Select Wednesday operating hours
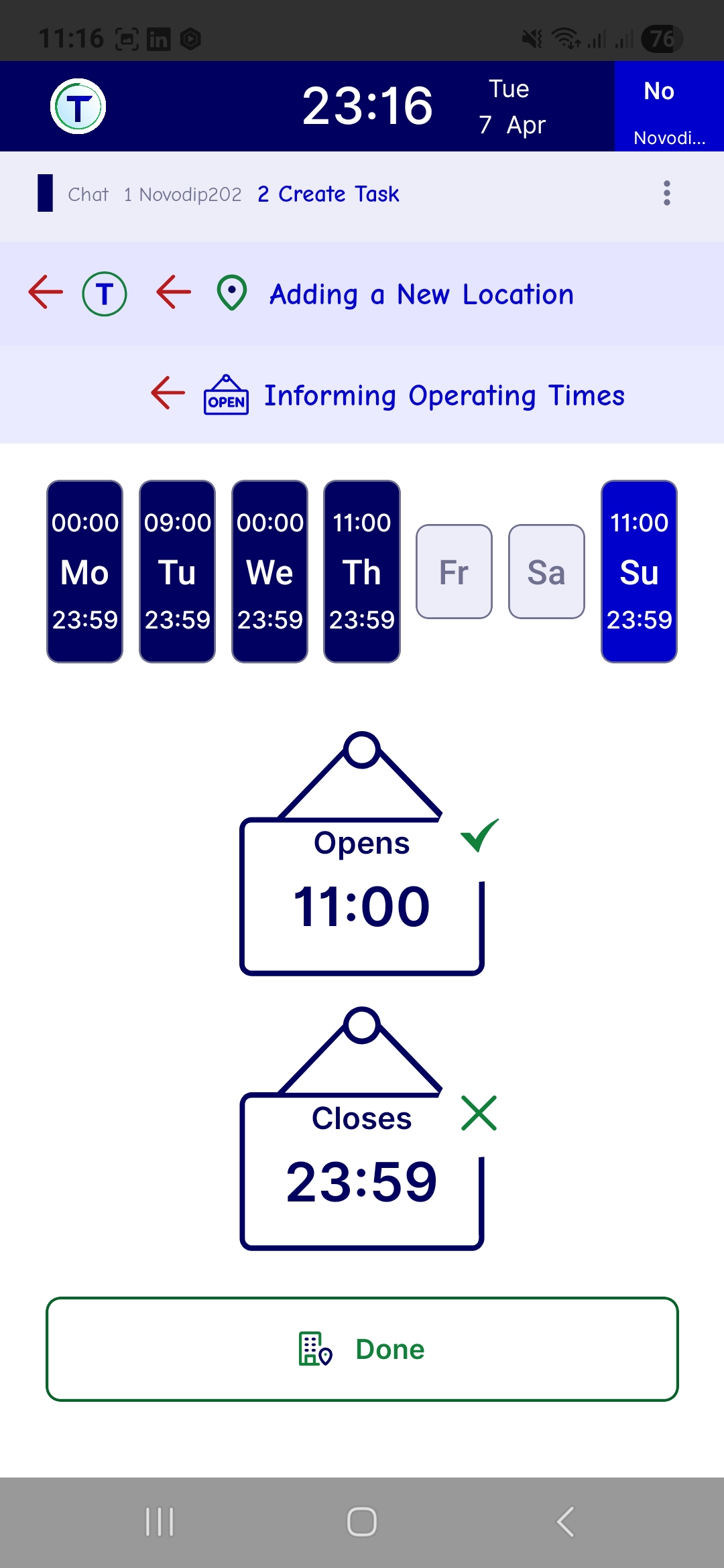724x1568 pixels. click(x=269, y=572)
